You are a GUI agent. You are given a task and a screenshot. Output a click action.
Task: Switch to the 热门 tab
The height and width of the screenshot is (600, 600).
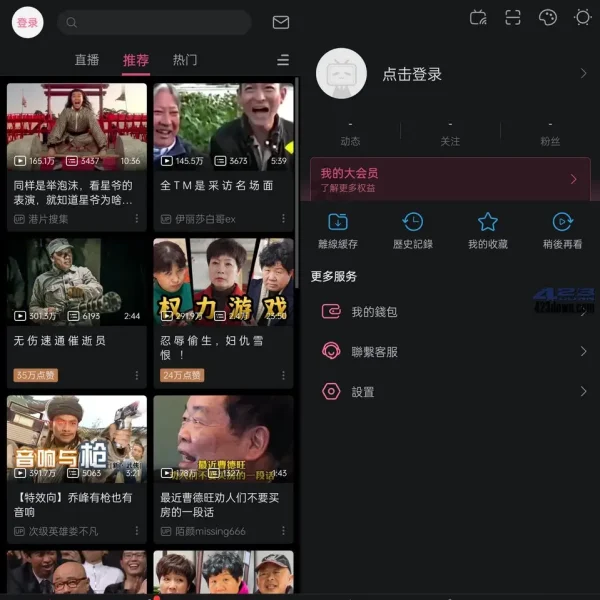185,60
